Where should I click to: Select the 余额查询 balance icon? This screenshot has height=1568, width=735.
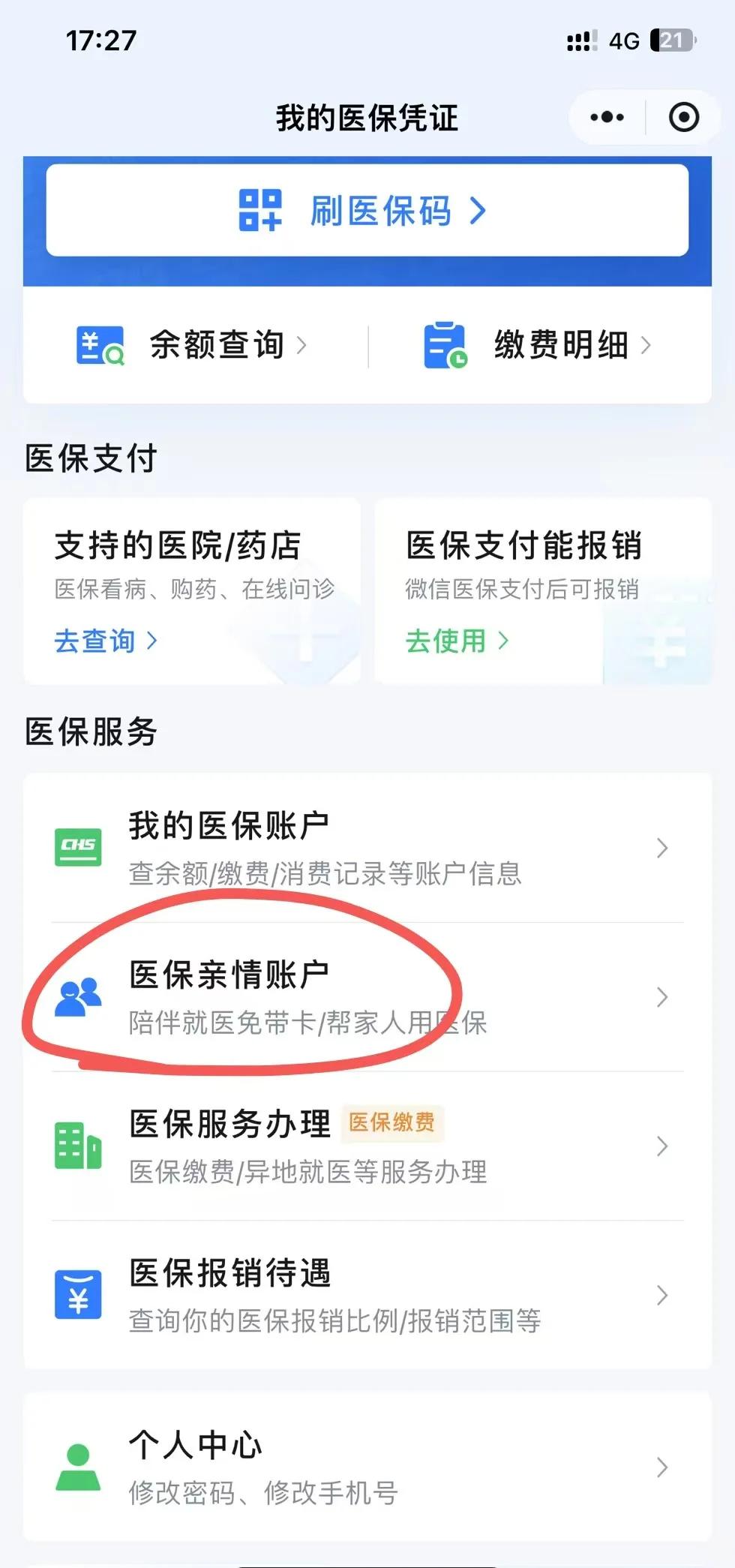[100, 345]
